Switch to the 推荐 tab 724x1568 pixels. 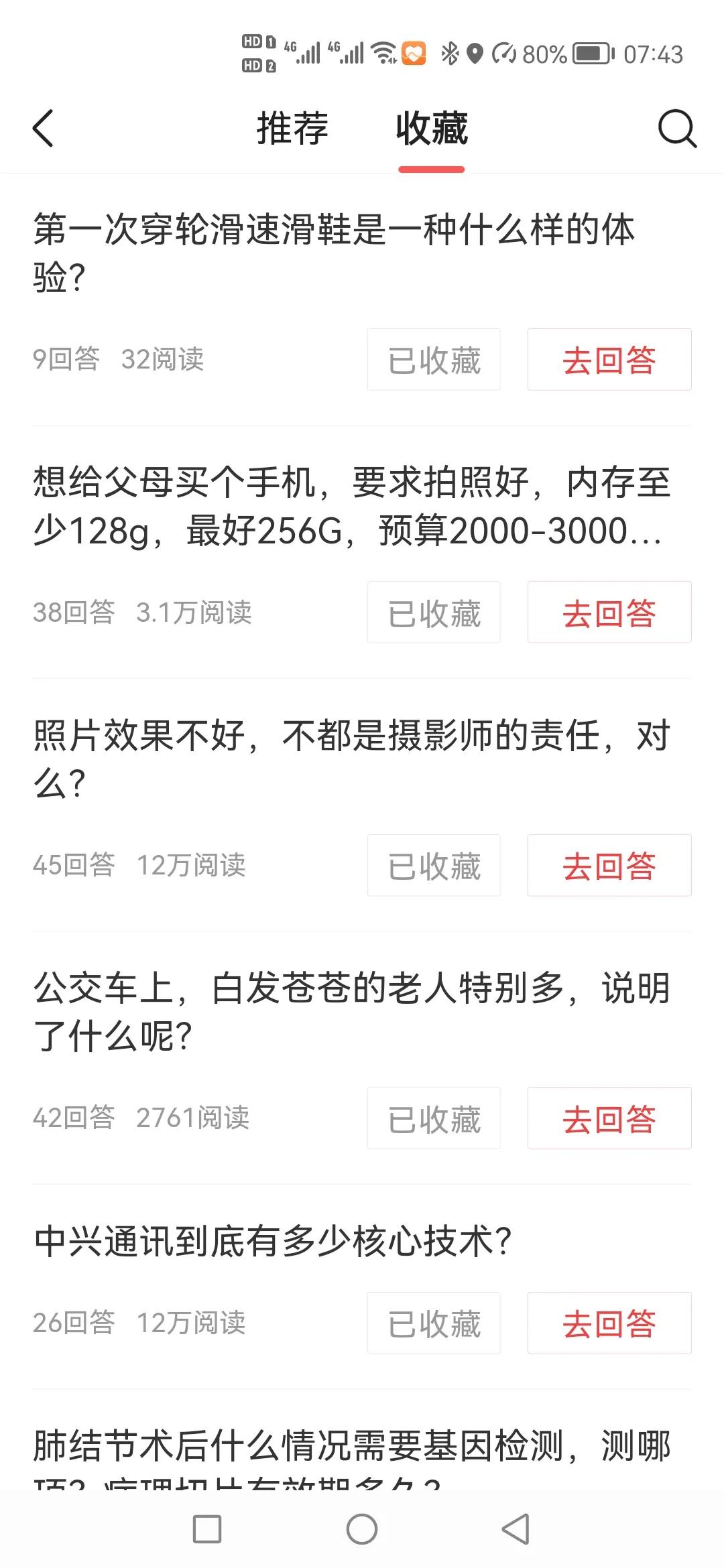tap(292, 128)
